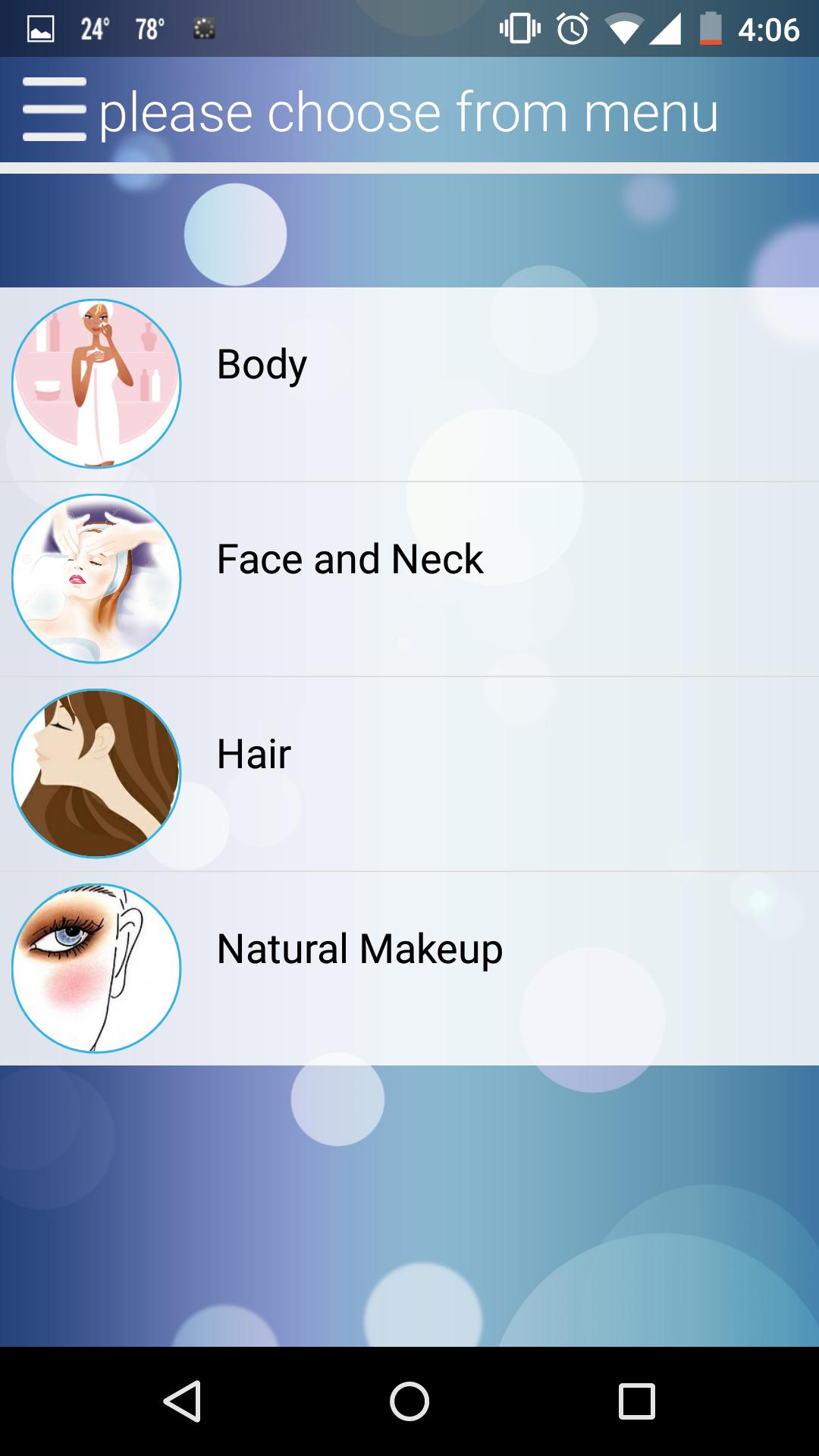
Task: Open the hamburger navigation menu
Action: tap(53, 111)
